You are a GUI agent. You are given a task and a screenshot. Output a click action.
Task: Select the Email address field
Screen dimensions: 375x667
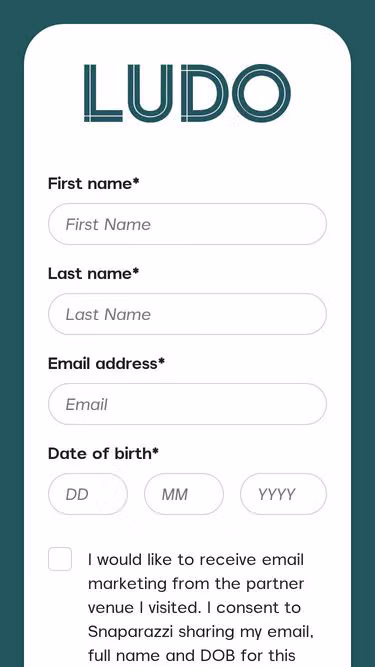coord(187,404)
